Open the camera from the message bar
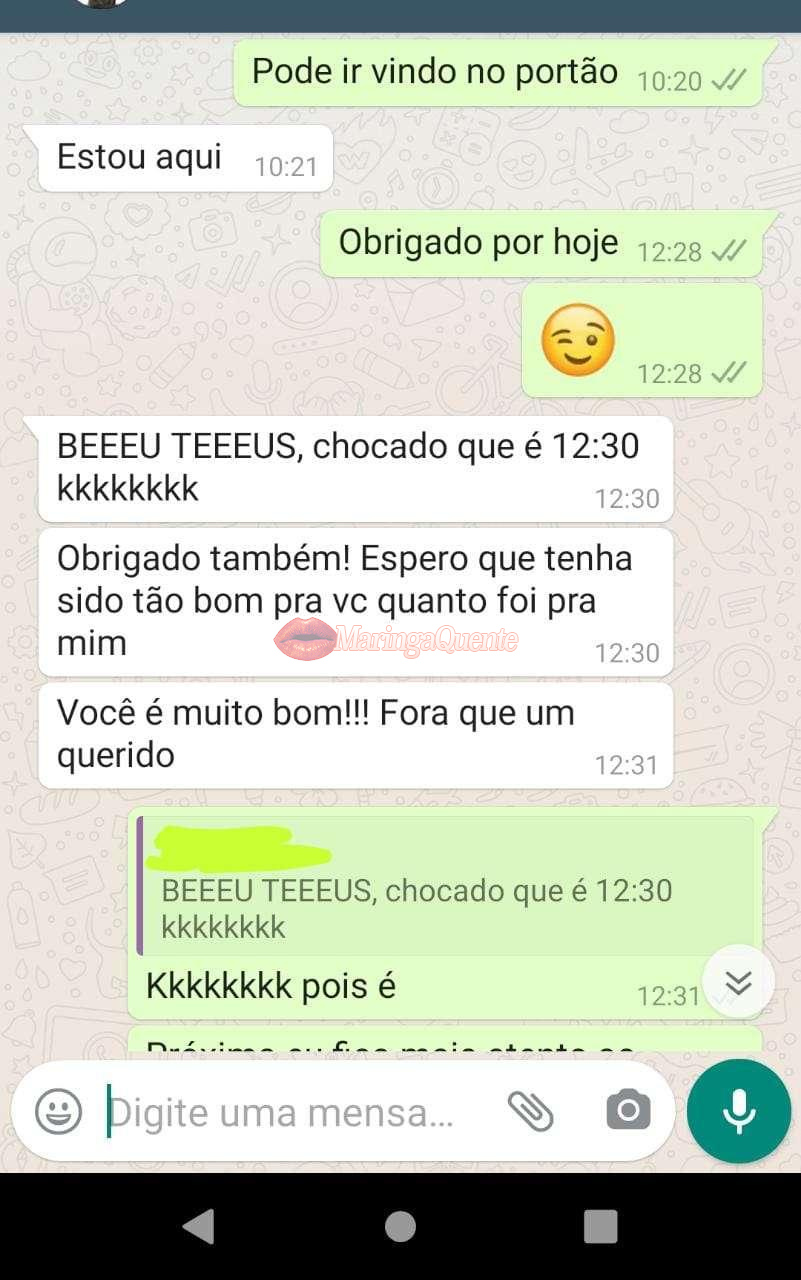The width and height of the screenshot is (801, 1280). 628,1111
